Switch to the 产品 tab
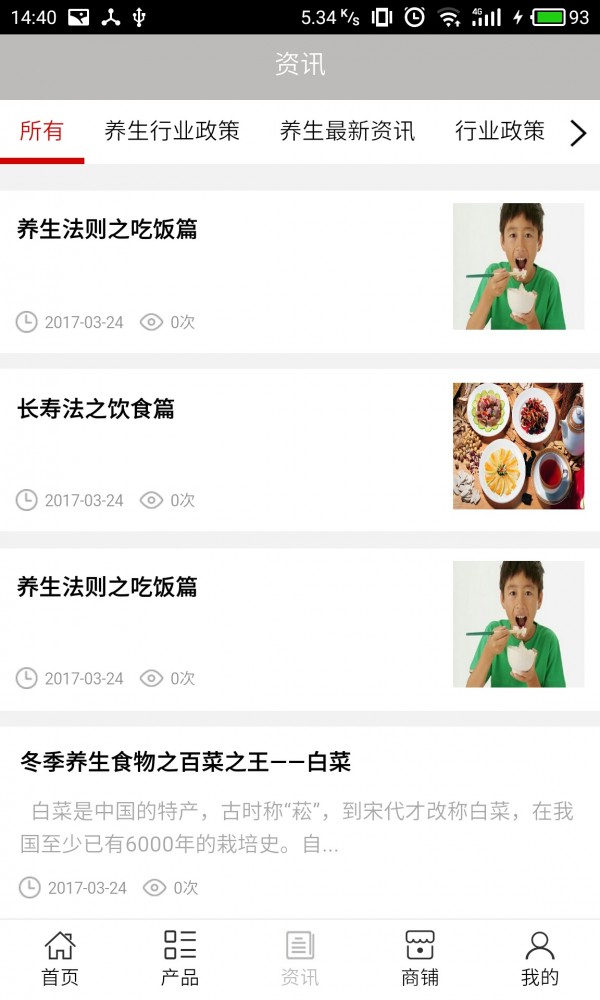Screen dimensions: 600x1000 (x=180, y=958)
